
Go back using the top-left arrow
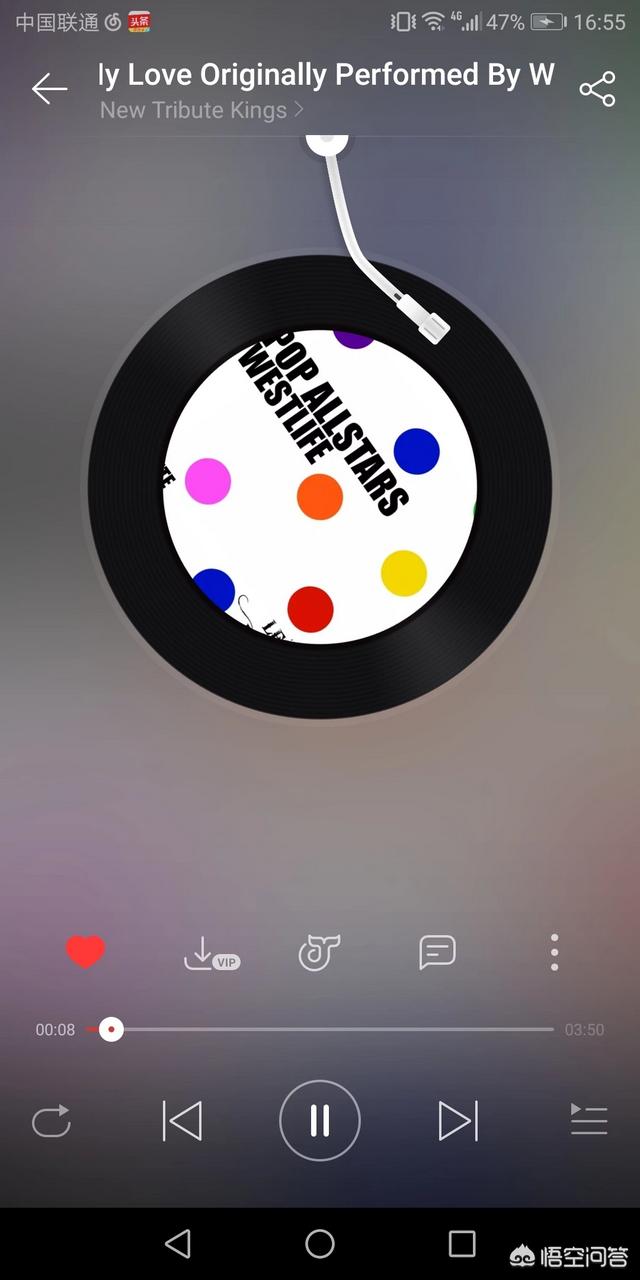[x=49, y=89]
